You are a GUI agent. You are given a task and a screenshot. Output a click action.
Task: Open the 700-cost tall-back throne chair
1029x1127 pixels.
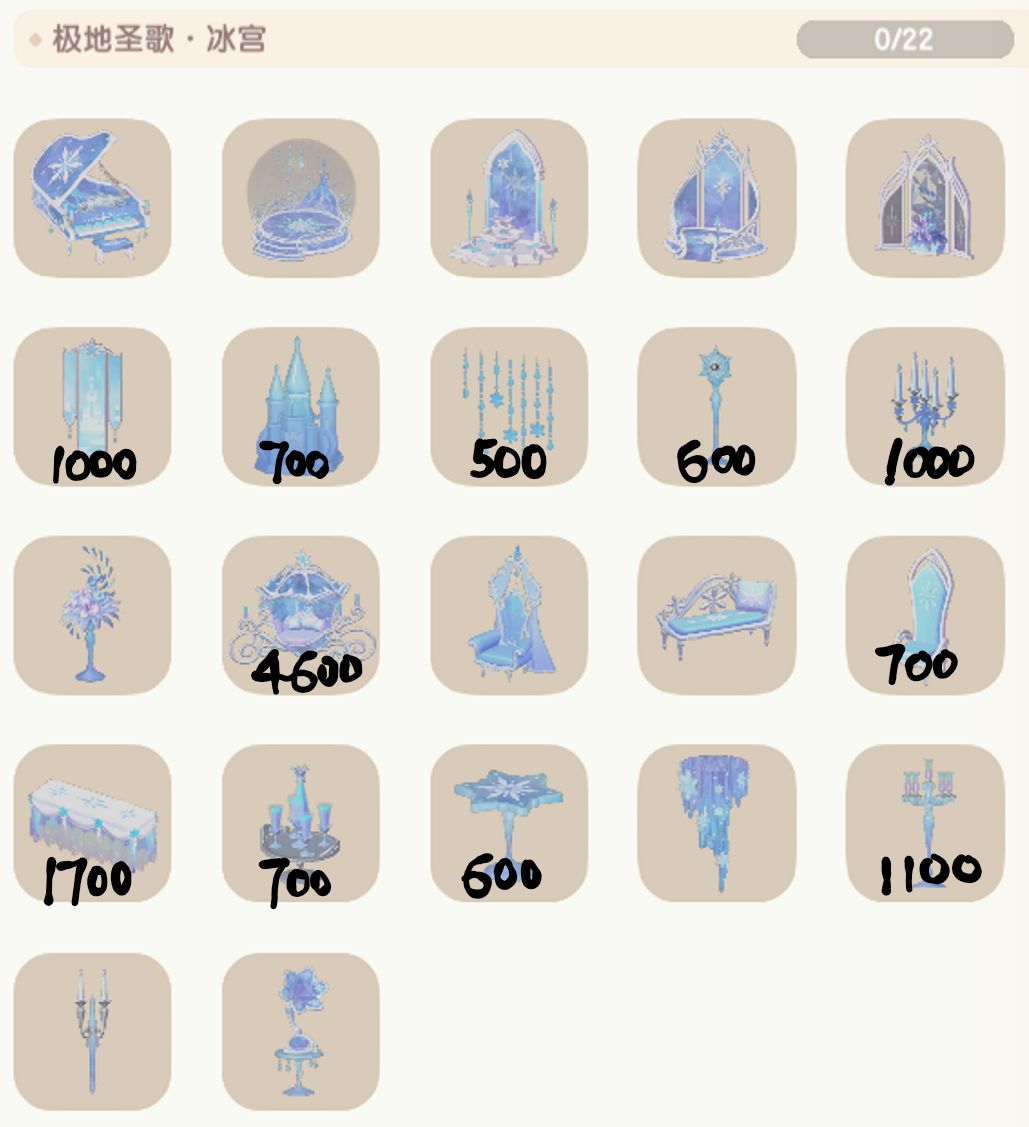pos(925,614)
